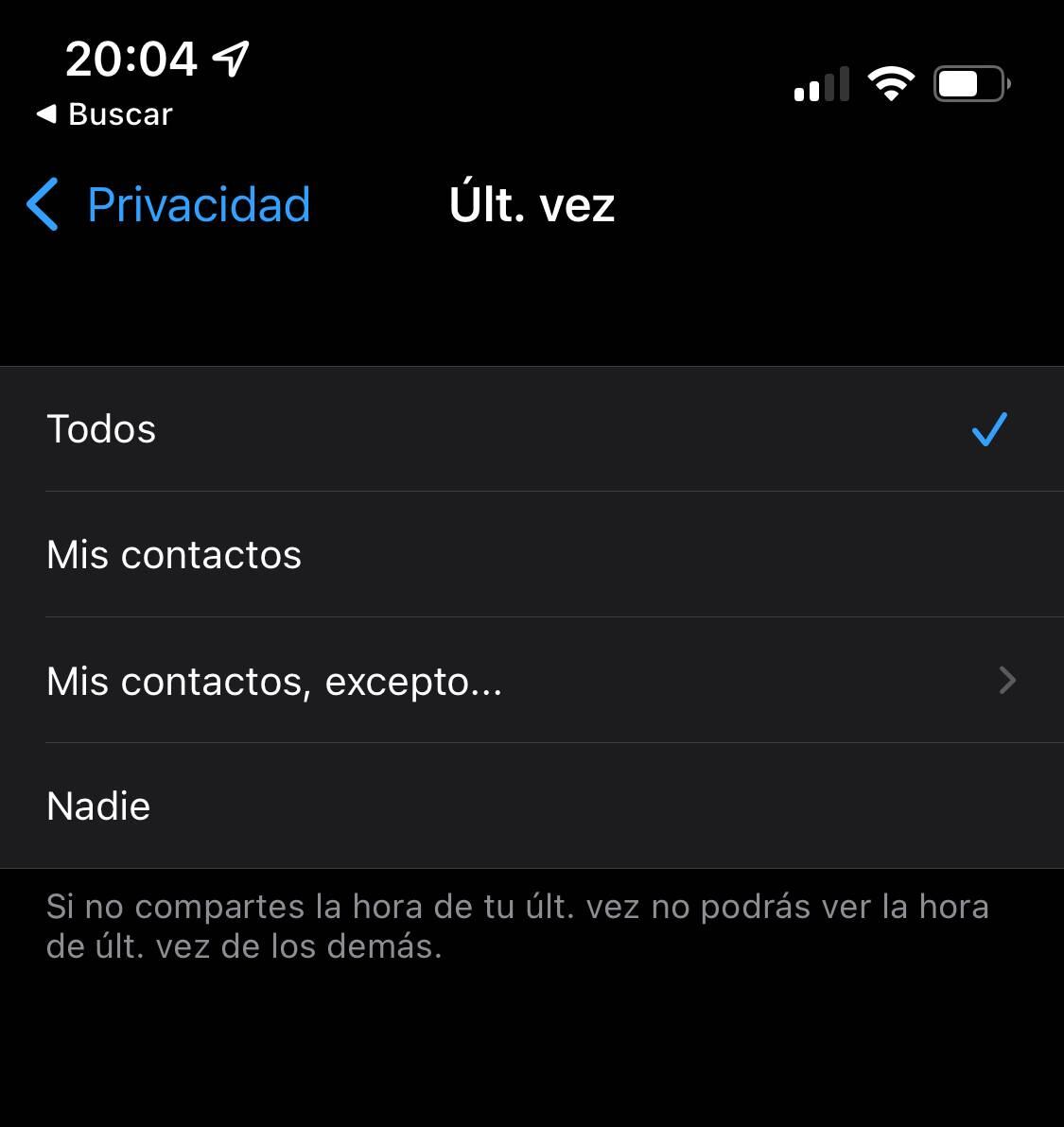This screenshot has width=1064, height=1127.
Task: Tap Buscar in the top left
Action: [x=118, y=113]
